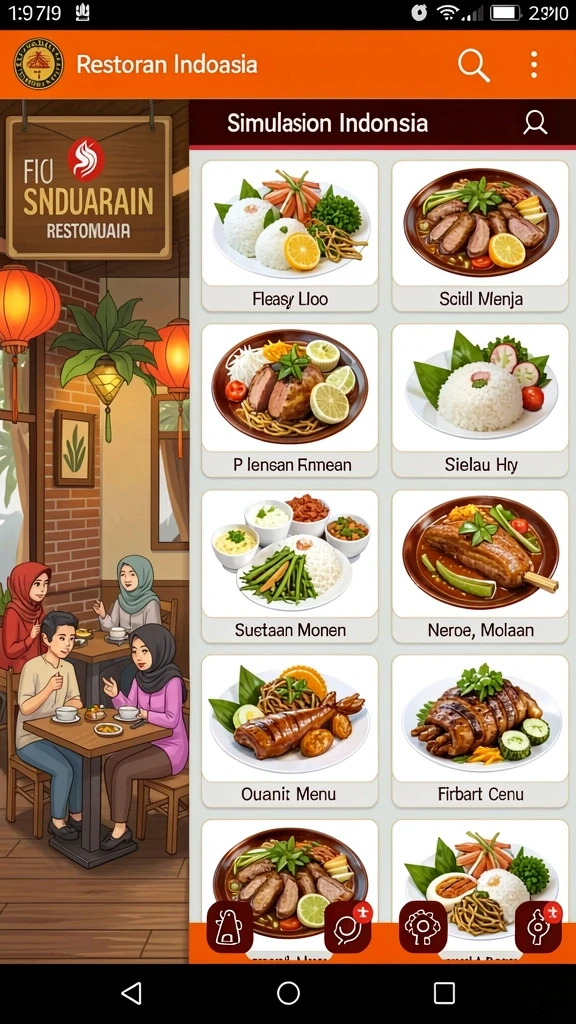Screen dimensions: 576x1024
Task: Open the Firbart Cenu dish card
Action: point(481,731)
